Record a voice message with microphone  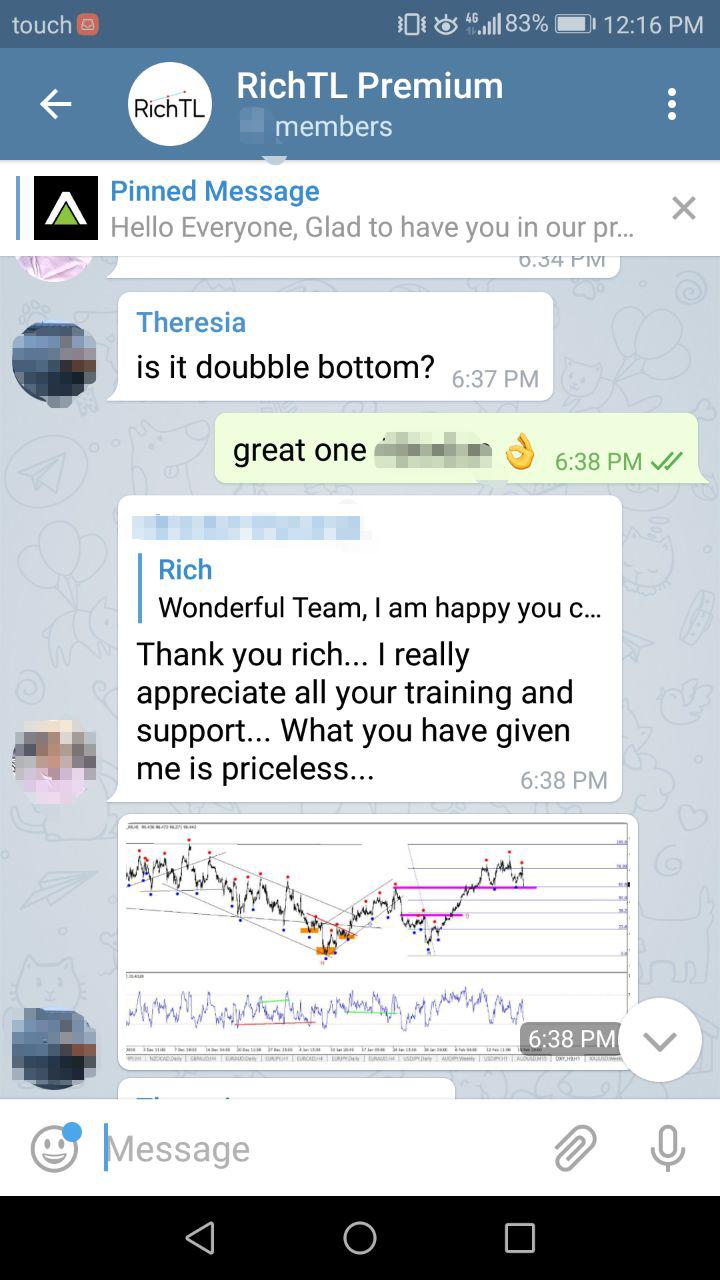point(667,1148)
